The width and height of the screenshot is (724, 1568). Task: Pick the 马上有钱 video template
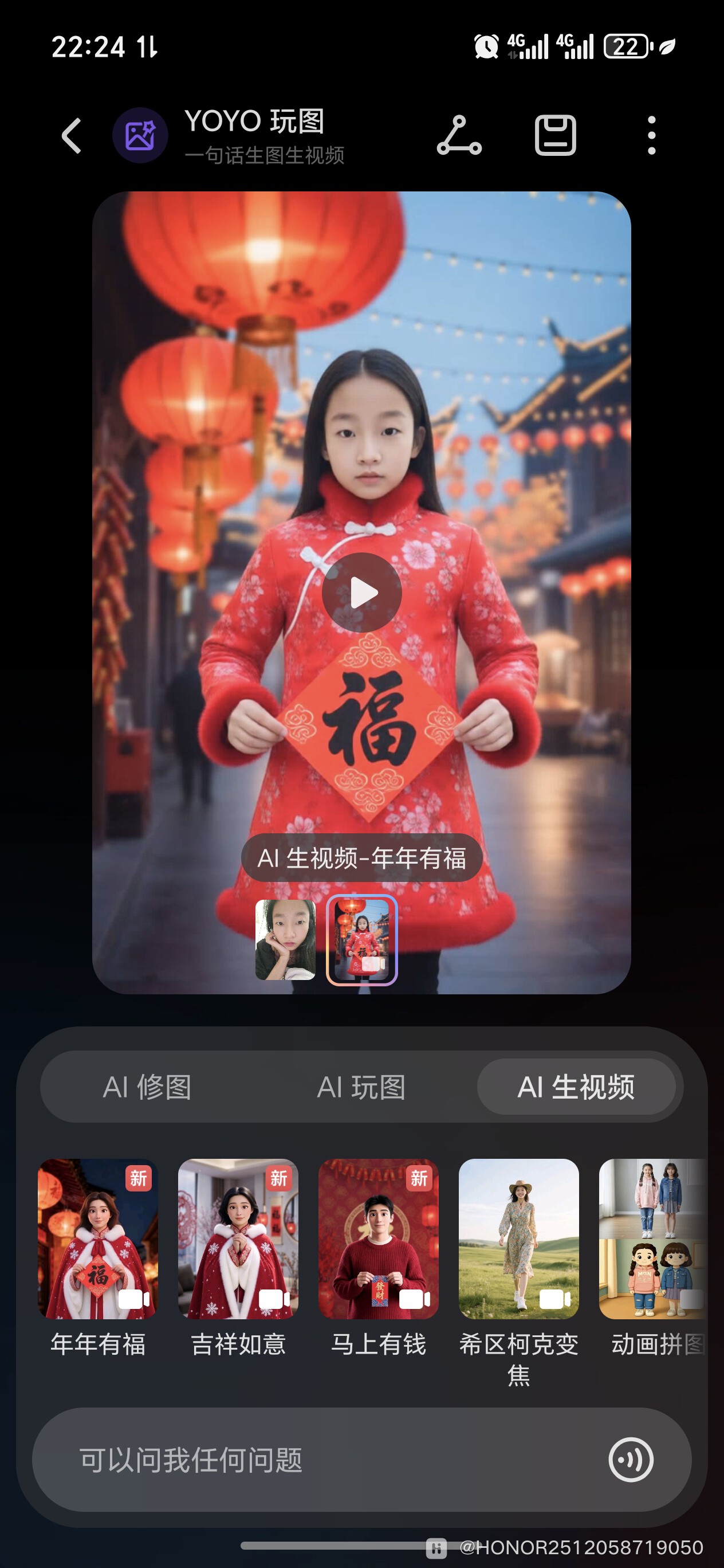click(x=379, y=1238)
